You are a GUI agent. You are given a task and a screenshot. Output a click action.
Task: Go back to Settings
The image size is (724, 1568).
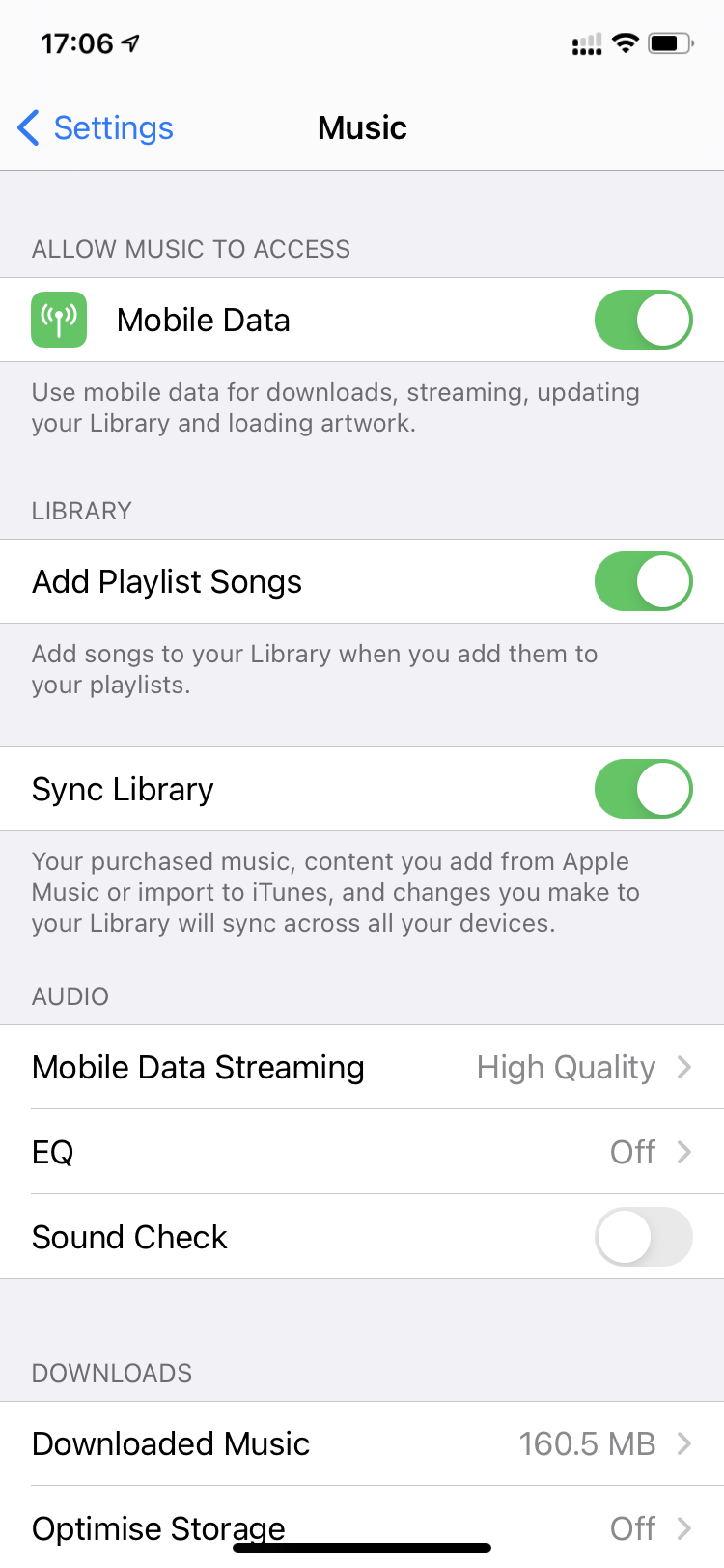(x=96, y=127)
